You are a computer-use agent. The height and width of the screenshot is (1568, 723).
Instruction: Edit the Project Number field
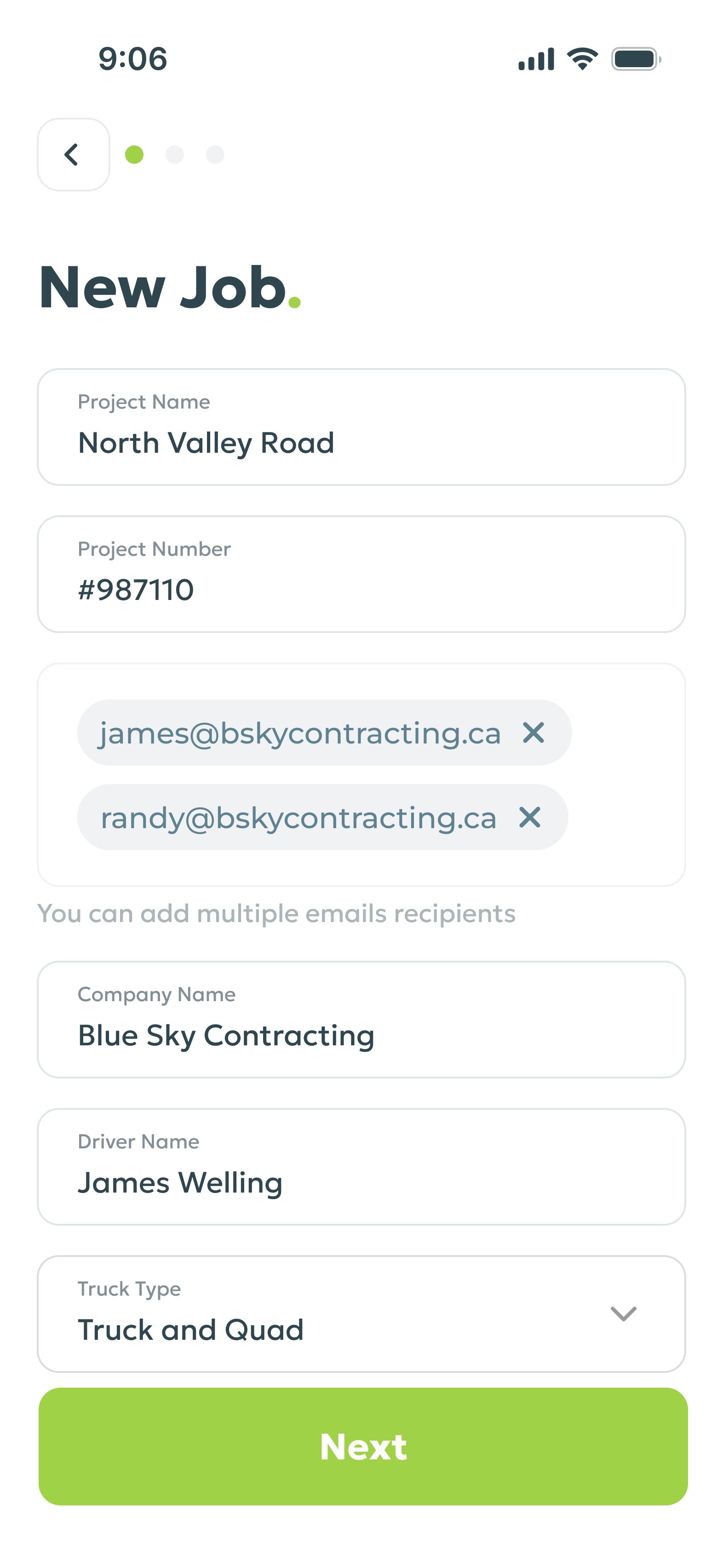361,574
